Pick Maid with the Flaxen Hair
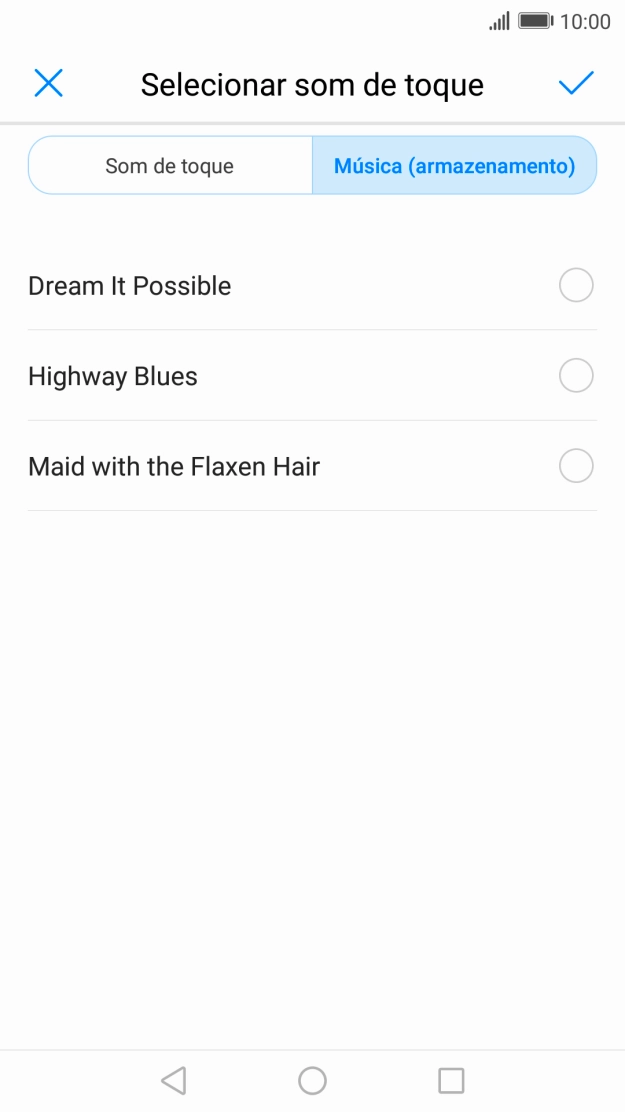Screen dimensions: 625x1112 click(x=575, y=466)
